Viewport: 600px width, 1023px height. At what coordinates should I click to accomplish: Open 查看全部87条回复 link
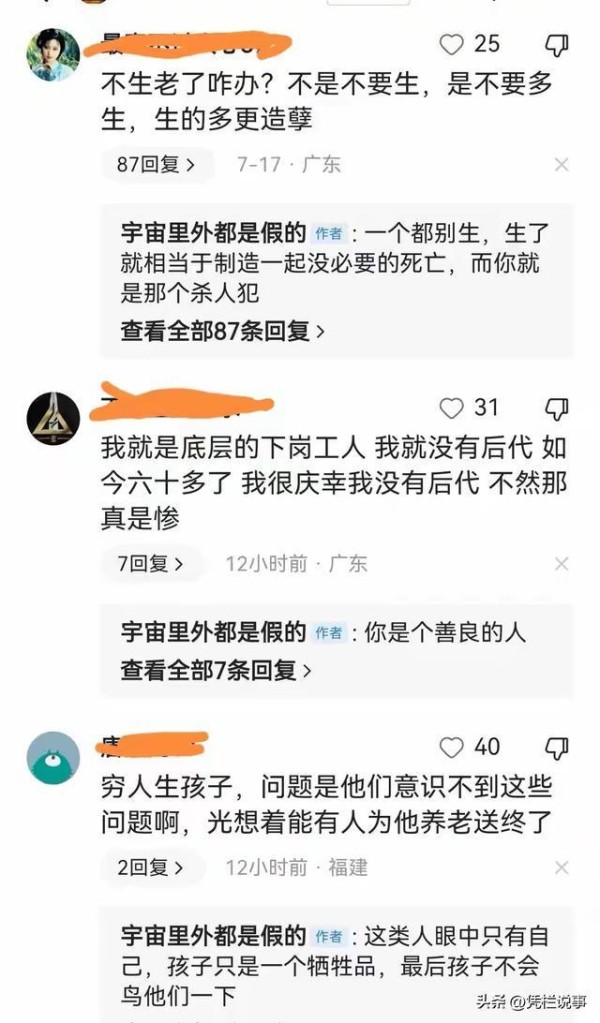[x=222, y=331]
